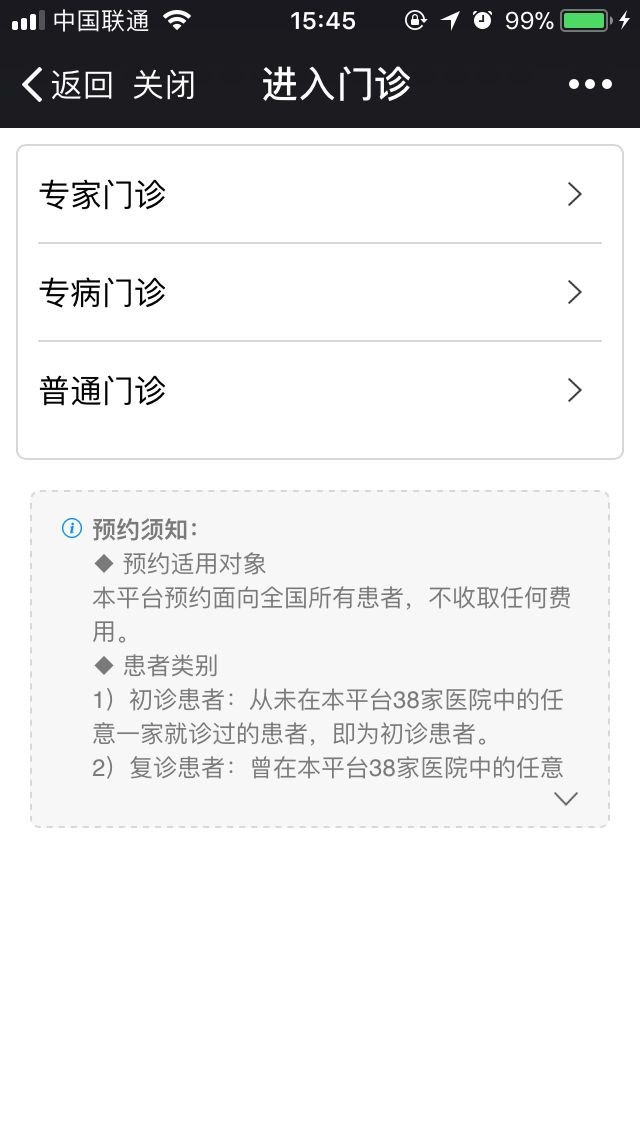Enter 普通门诊 (general clinic)
The width and height of the screenshot is (640, 1136).
pos(320,390)
